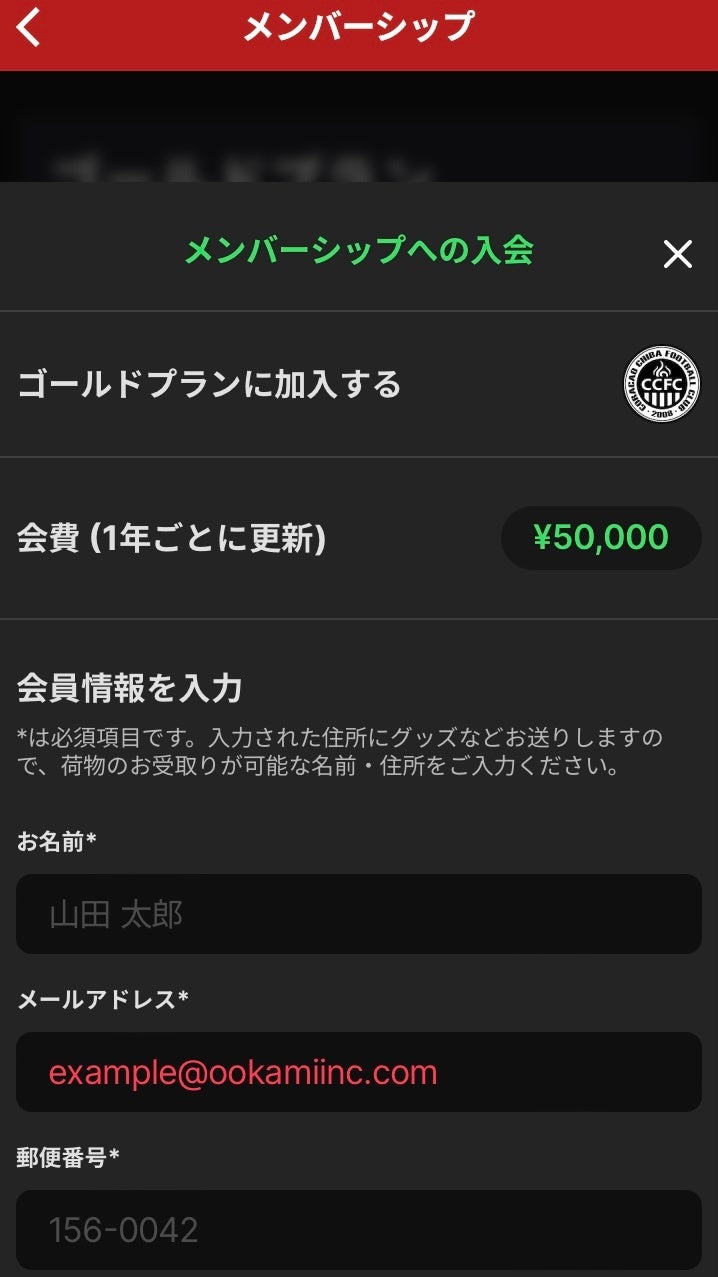This screenshot has height=1277, width=718.
Task: Select the 郵便番号 field
Action: (x=358, y=1229)
